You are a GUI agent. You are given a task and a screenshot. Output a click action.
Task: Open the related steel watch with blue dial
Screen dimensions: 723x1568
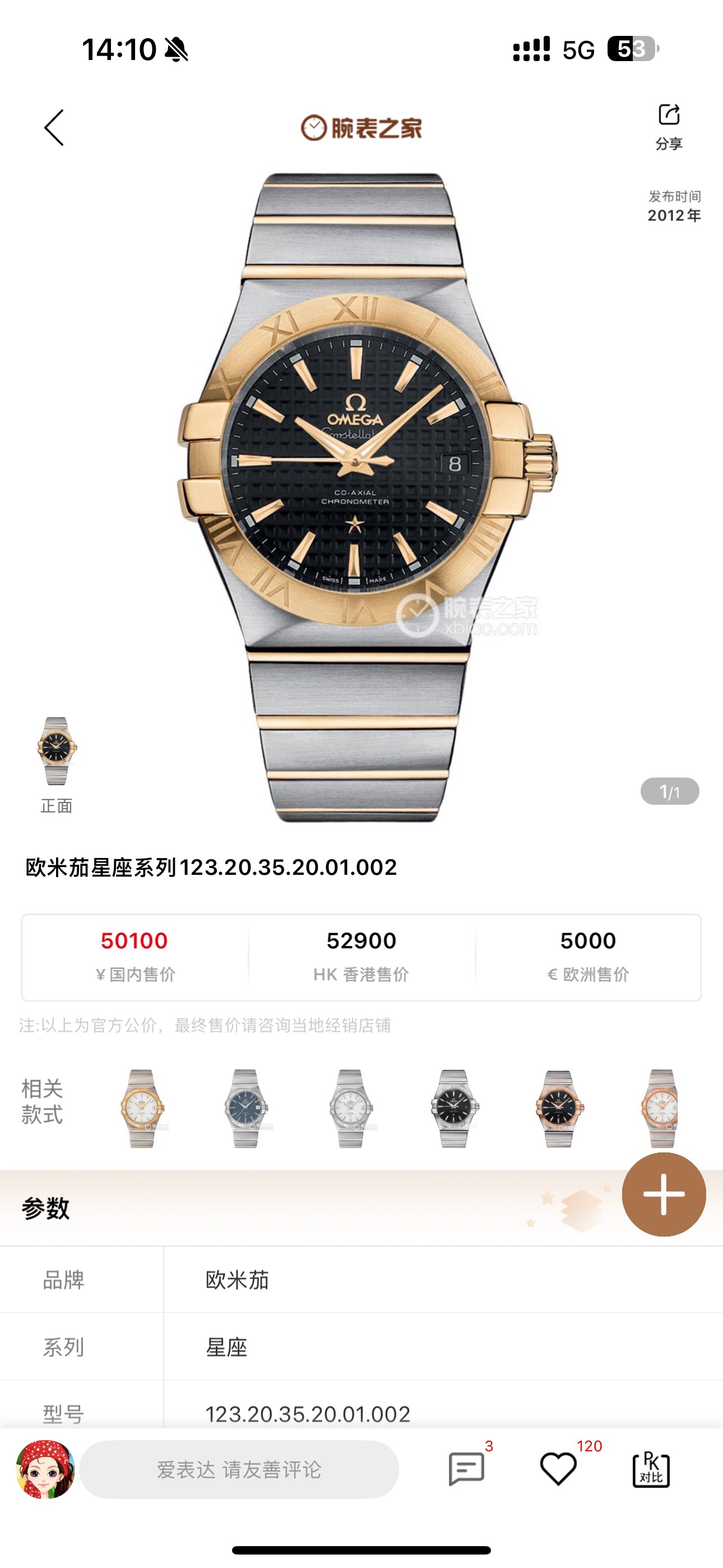(246, 1108)
